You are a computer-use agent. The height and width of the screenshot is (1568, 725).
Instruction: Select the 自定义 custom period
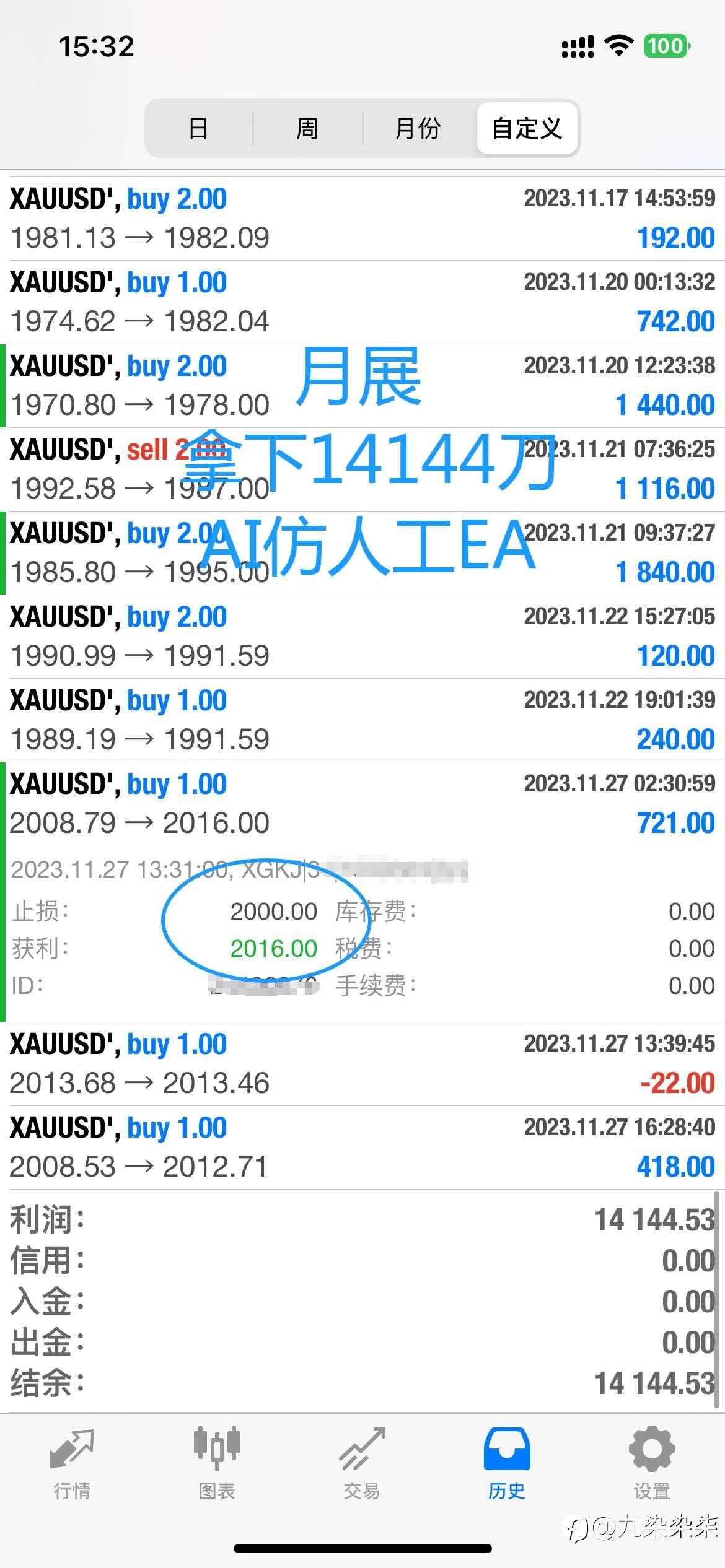coord(527,128)
